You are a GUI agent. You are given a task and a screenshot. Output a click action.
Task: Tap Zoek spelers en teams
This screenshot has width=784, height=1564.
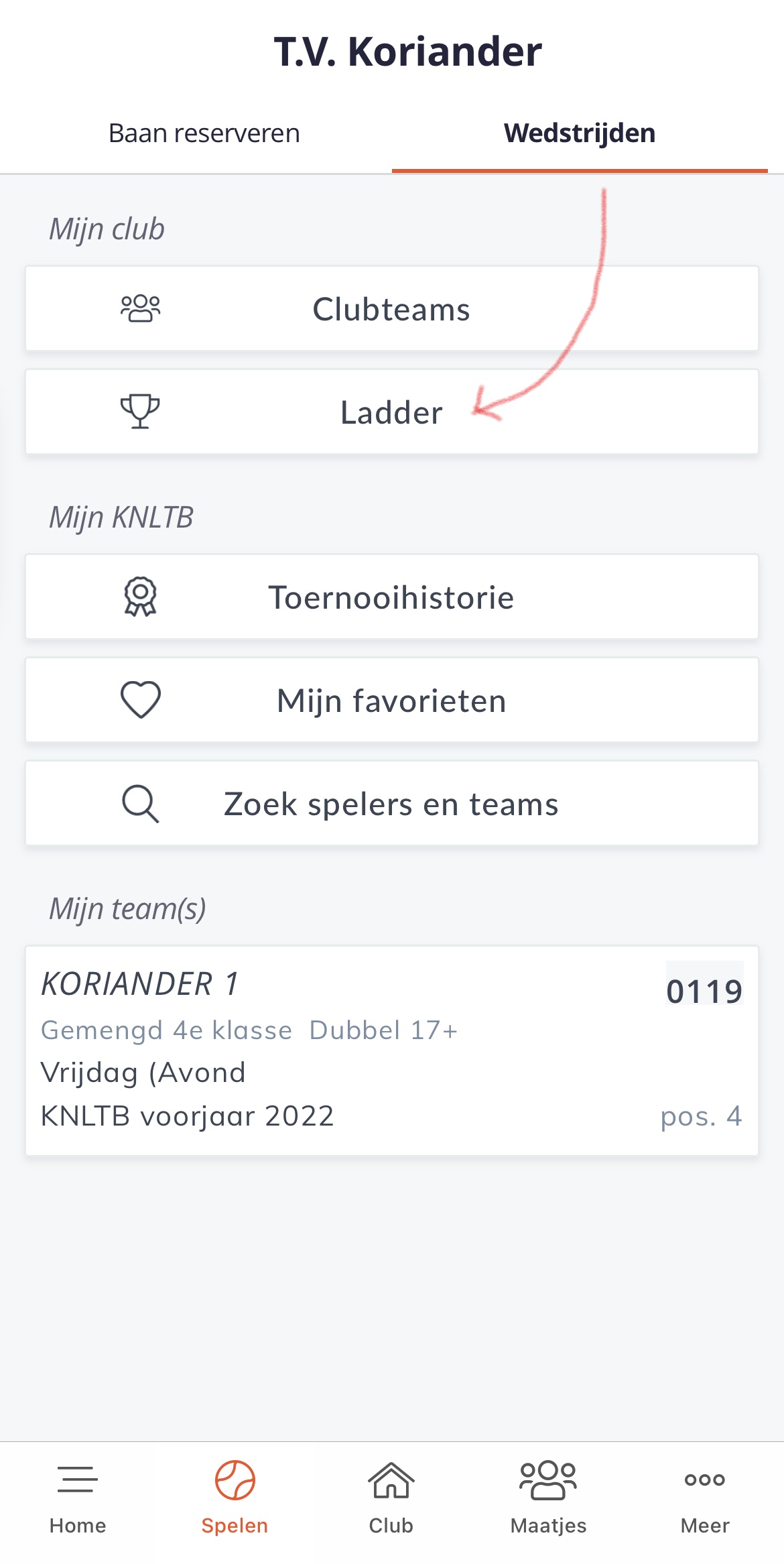[392, 804]
